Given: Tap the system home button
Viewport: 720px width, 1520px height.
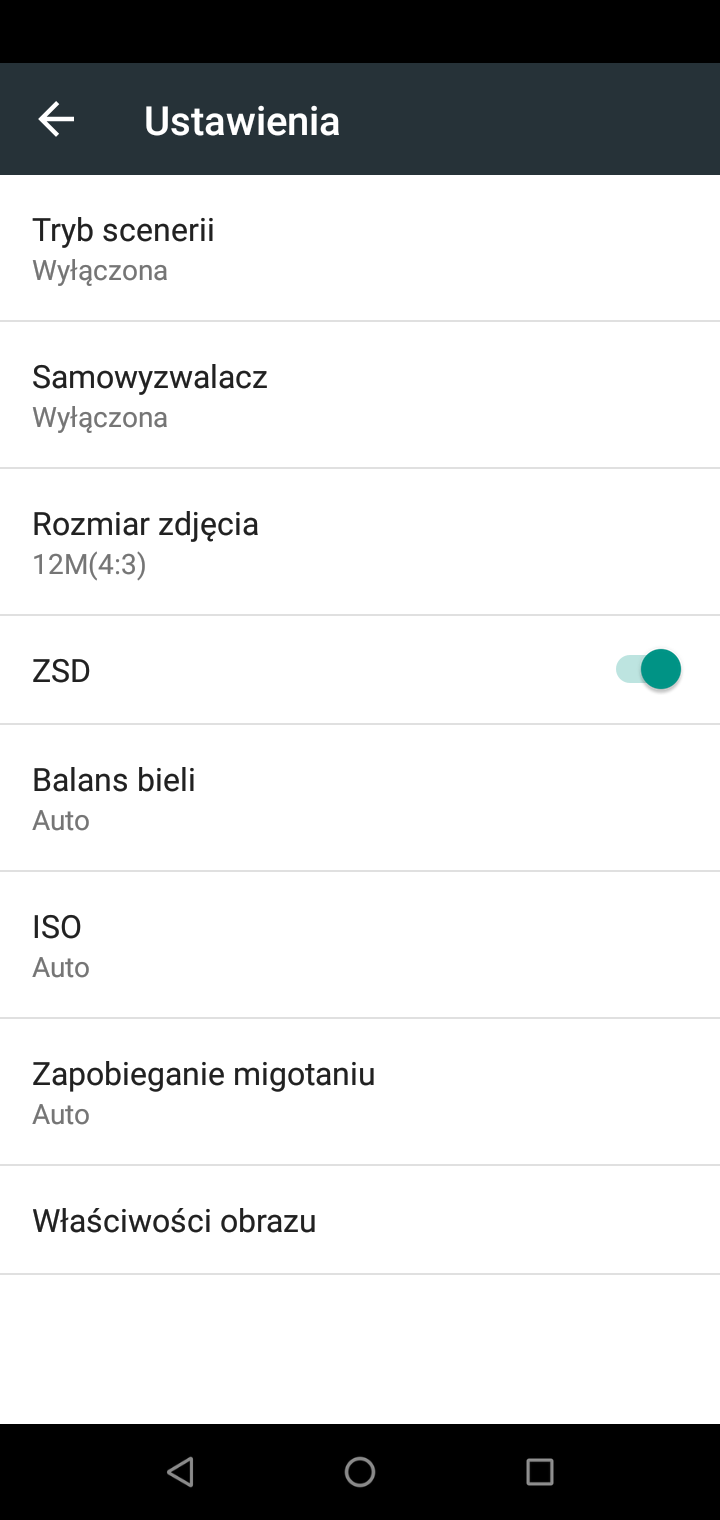Looking at the screenshot, I should coord(360,1471).
